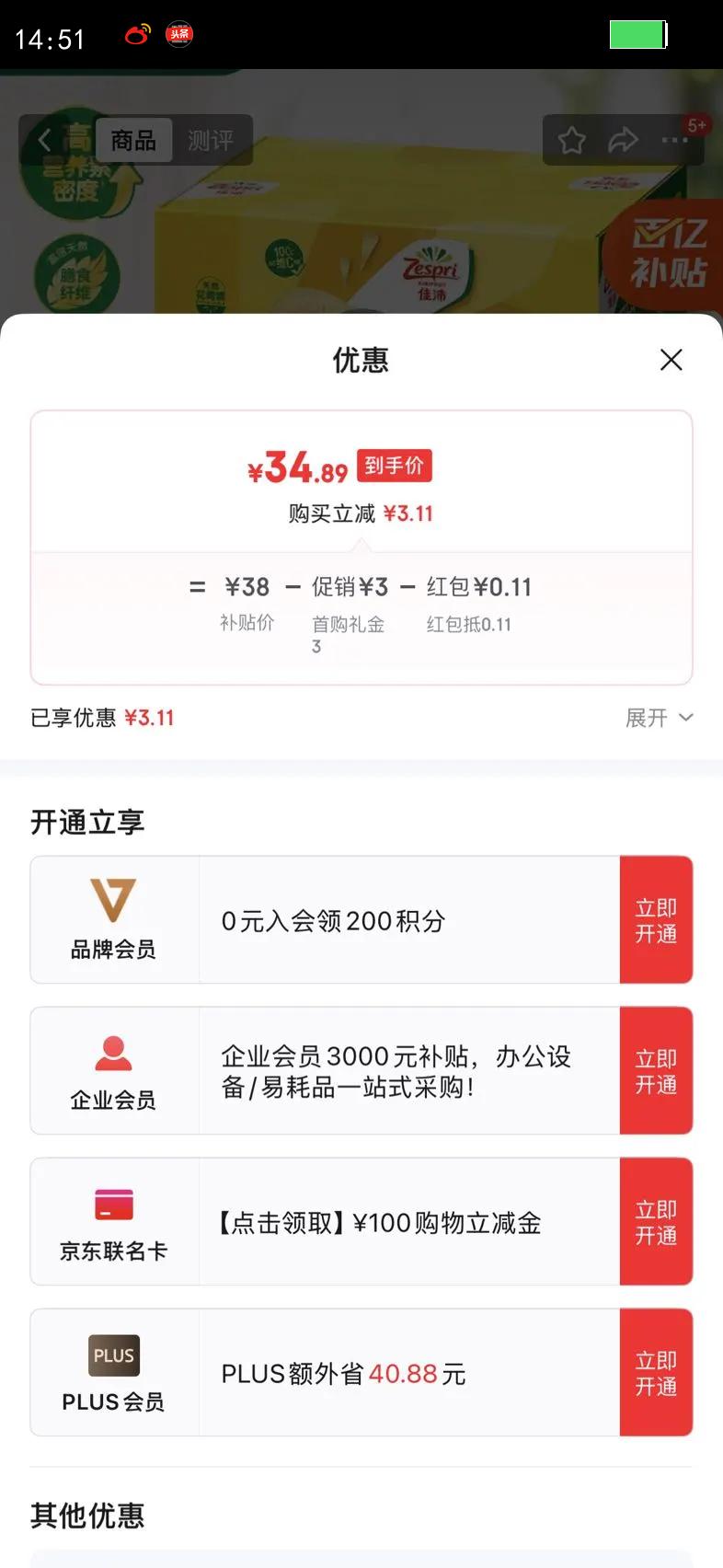Screen dimensions: 723x1568
Task: Select the PLUS 会员 logo icon
Action: pos(113,1355)
